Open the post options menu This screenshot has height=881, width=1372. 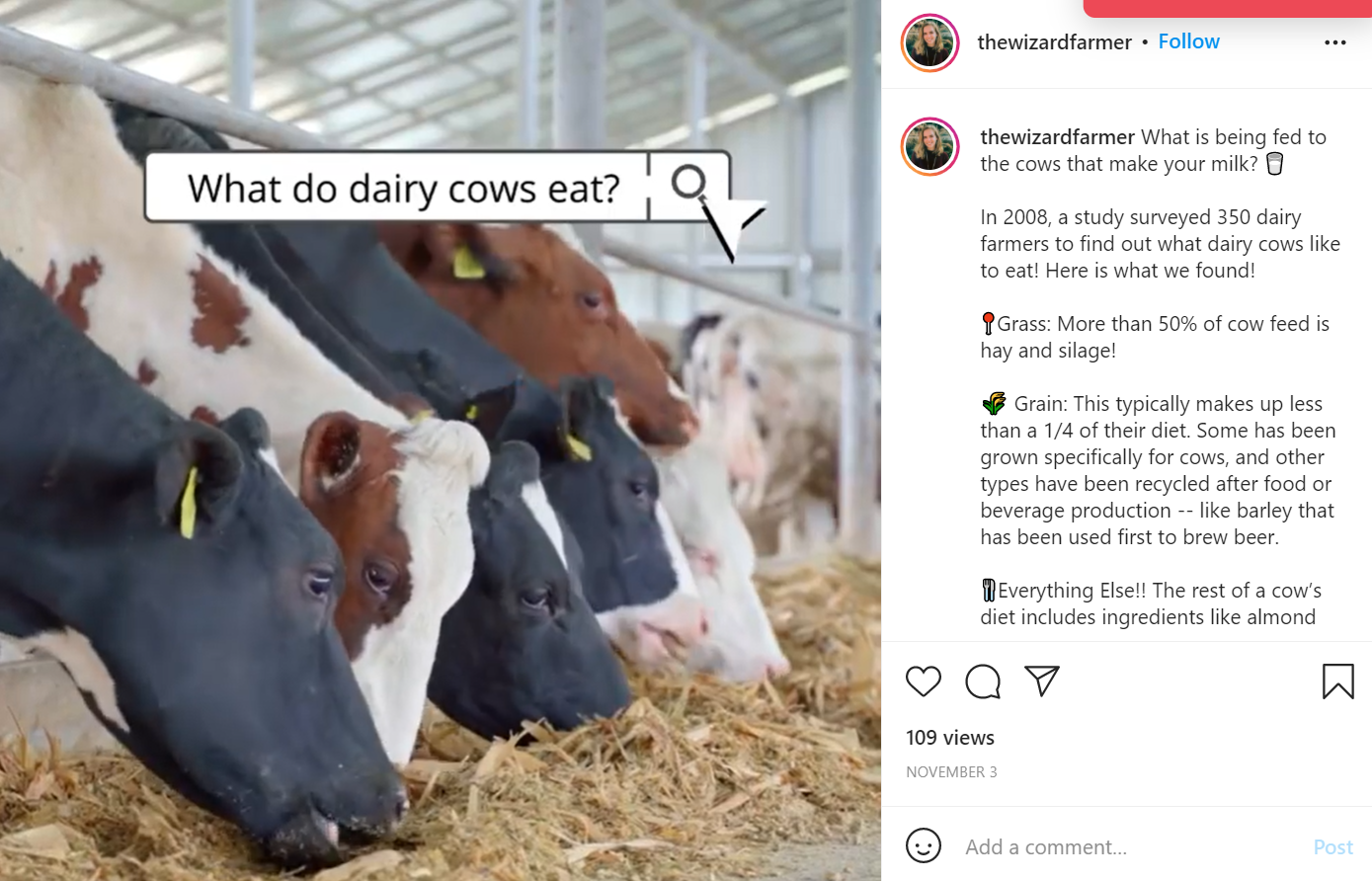click(x=1334, y=42)
